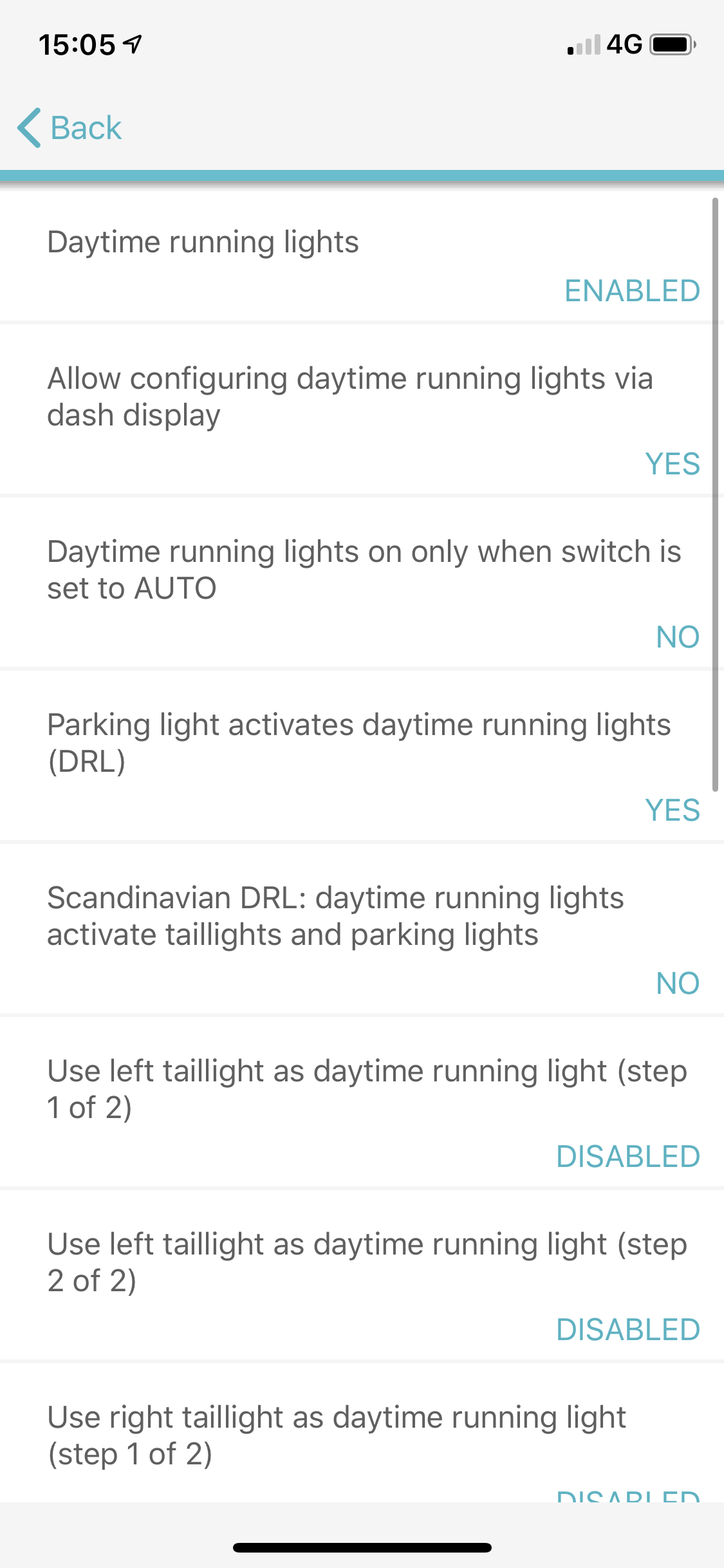Open the Scandinavian DRL setting
This screenshot has width=724, height=1568.
pos(362,929)
